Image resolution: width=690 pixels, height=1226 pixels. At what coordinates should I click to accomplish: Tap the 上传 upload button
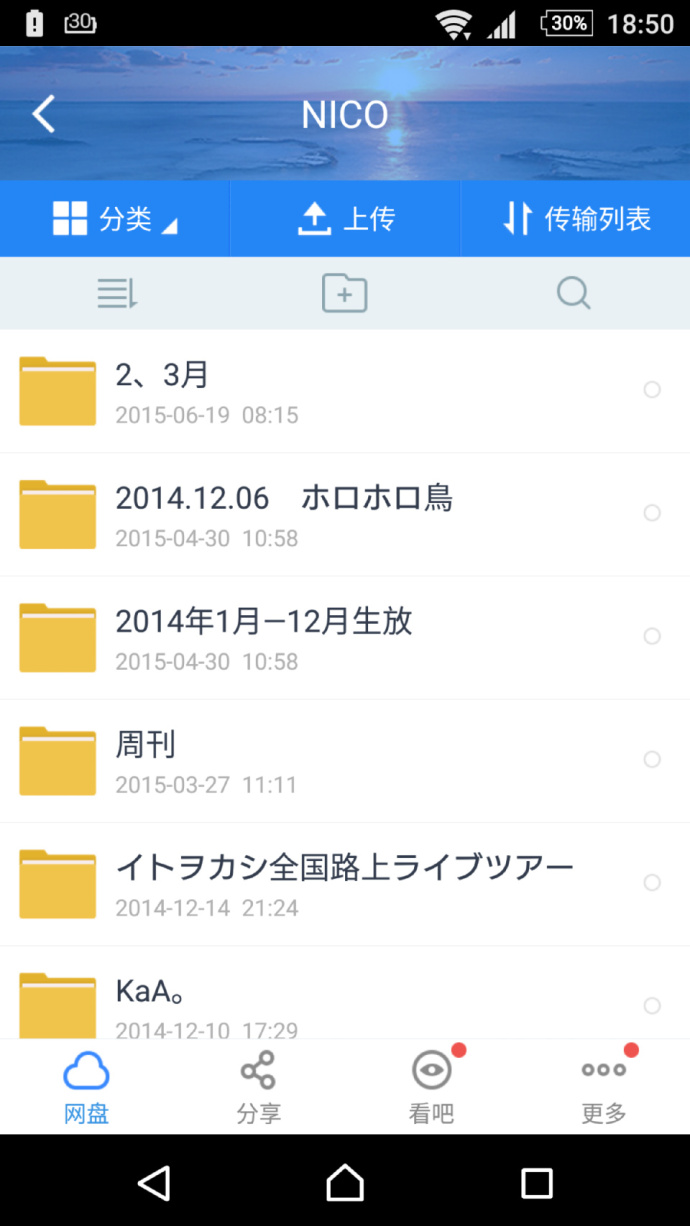click(345, 219)
